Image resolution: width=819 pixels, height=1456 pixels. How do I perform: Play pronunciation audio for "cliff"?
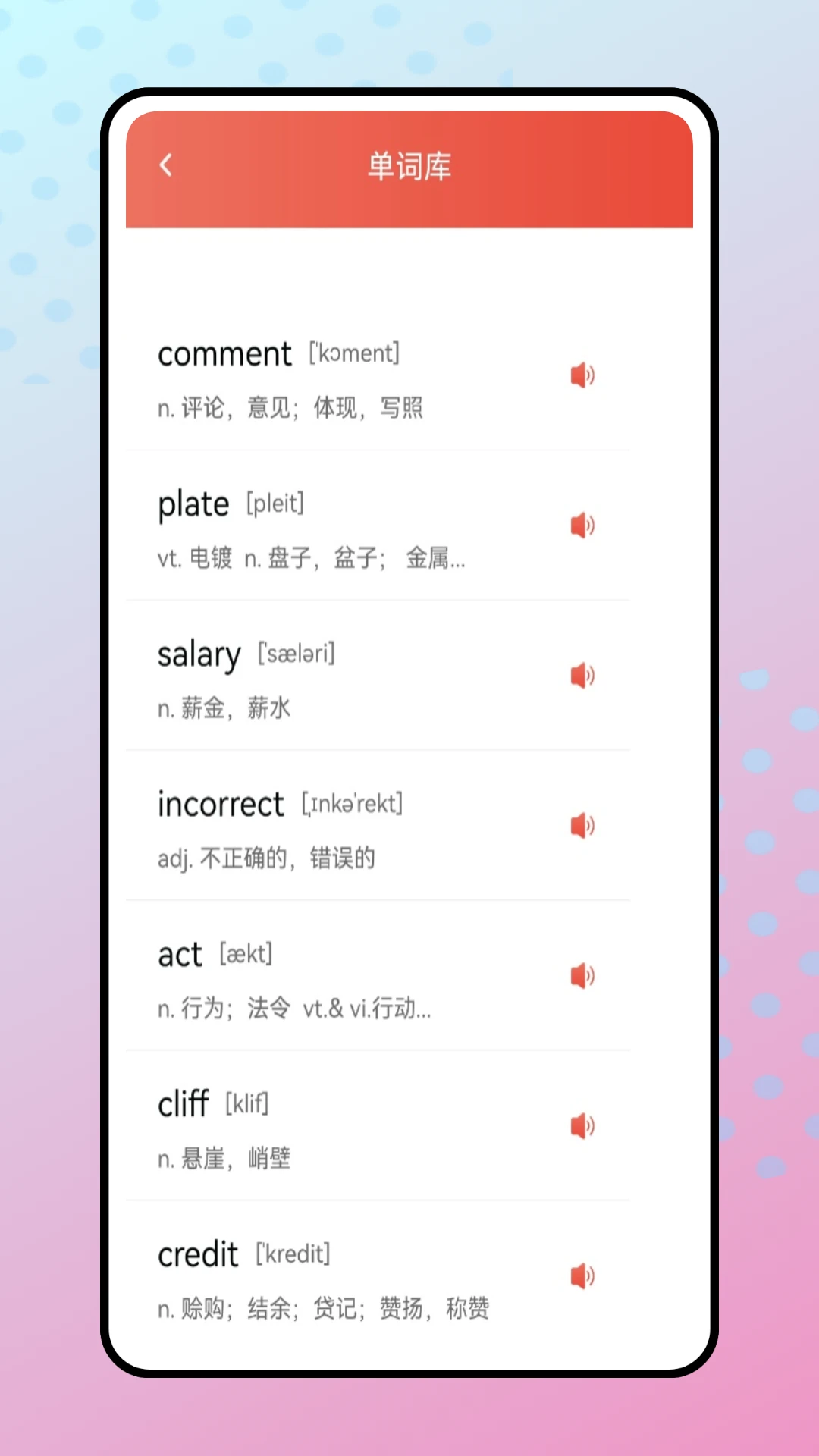(x=582, y=1126)
